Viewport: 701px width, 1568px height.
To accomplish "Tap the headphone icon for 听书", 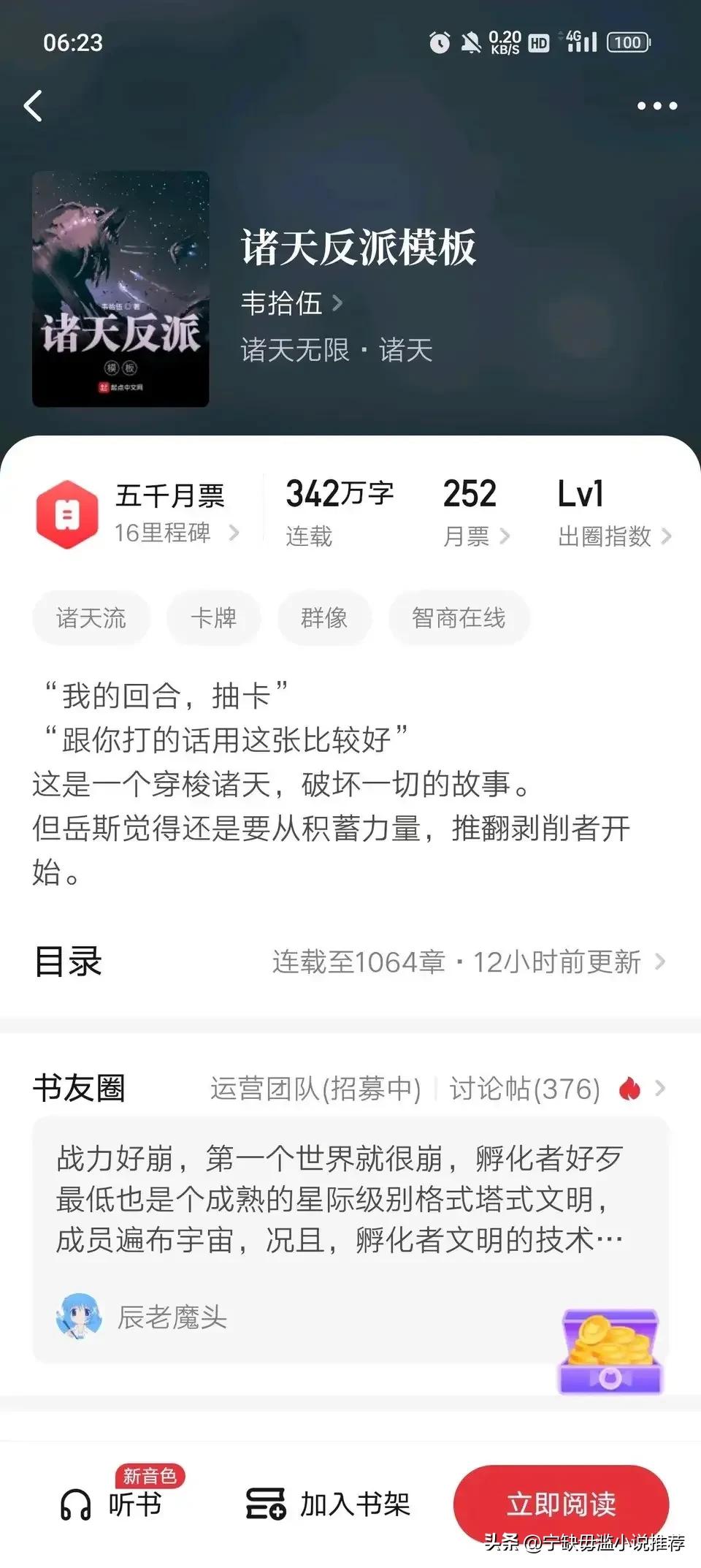I will coord(77,1503).
